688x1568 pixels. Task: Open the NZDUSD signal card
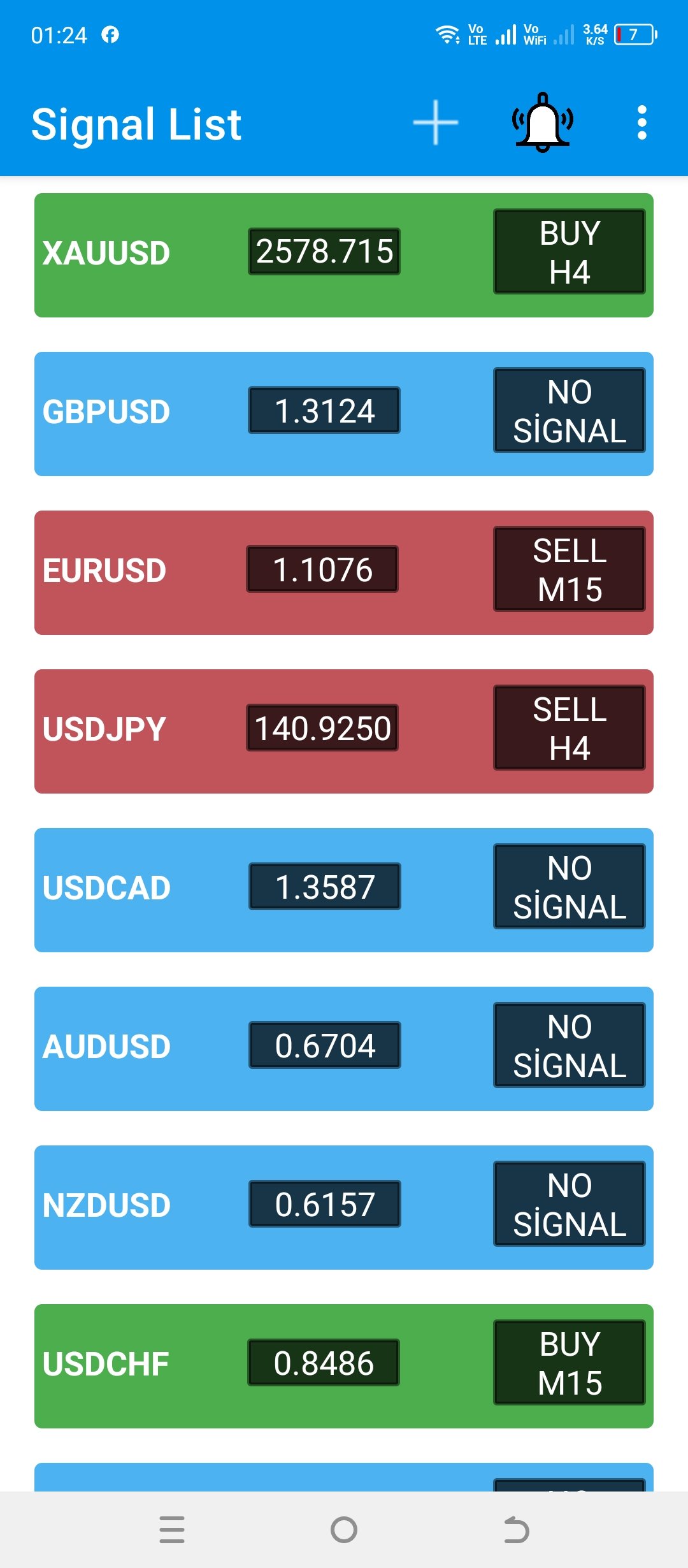[x=344, y=1207]
